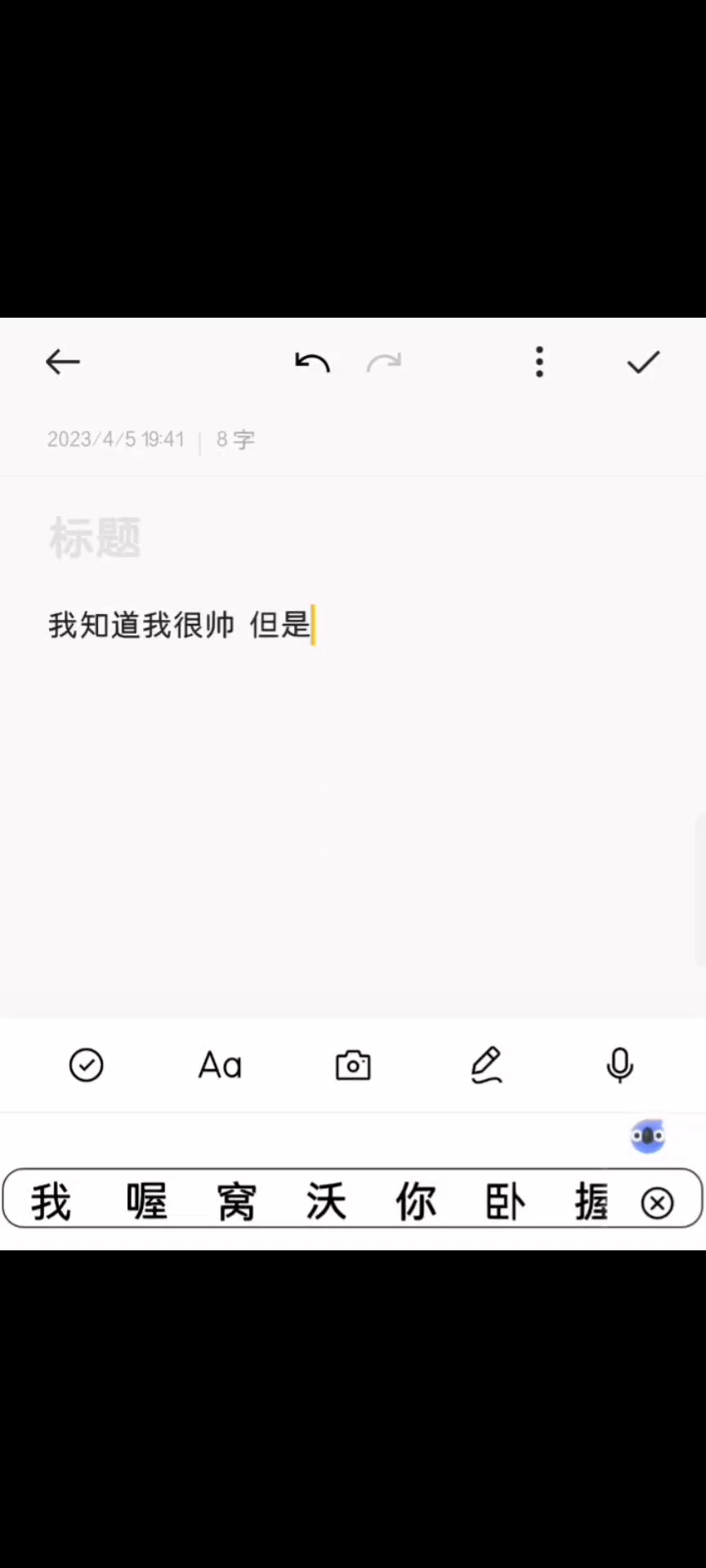Redo the undone edit
706x1568 pixels.
pos(384,362)
